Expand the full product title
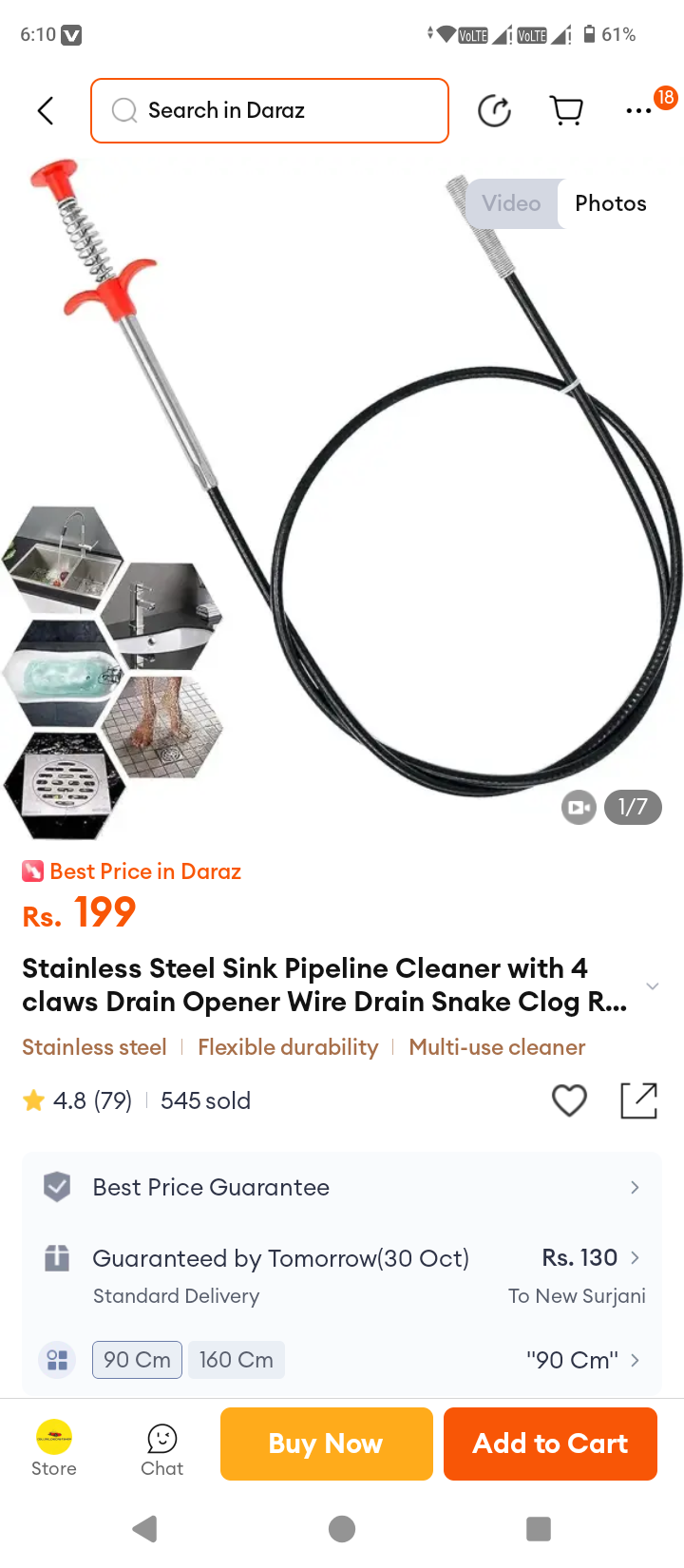The height and width of the screenshot is (1568, 684). [653, 986]
